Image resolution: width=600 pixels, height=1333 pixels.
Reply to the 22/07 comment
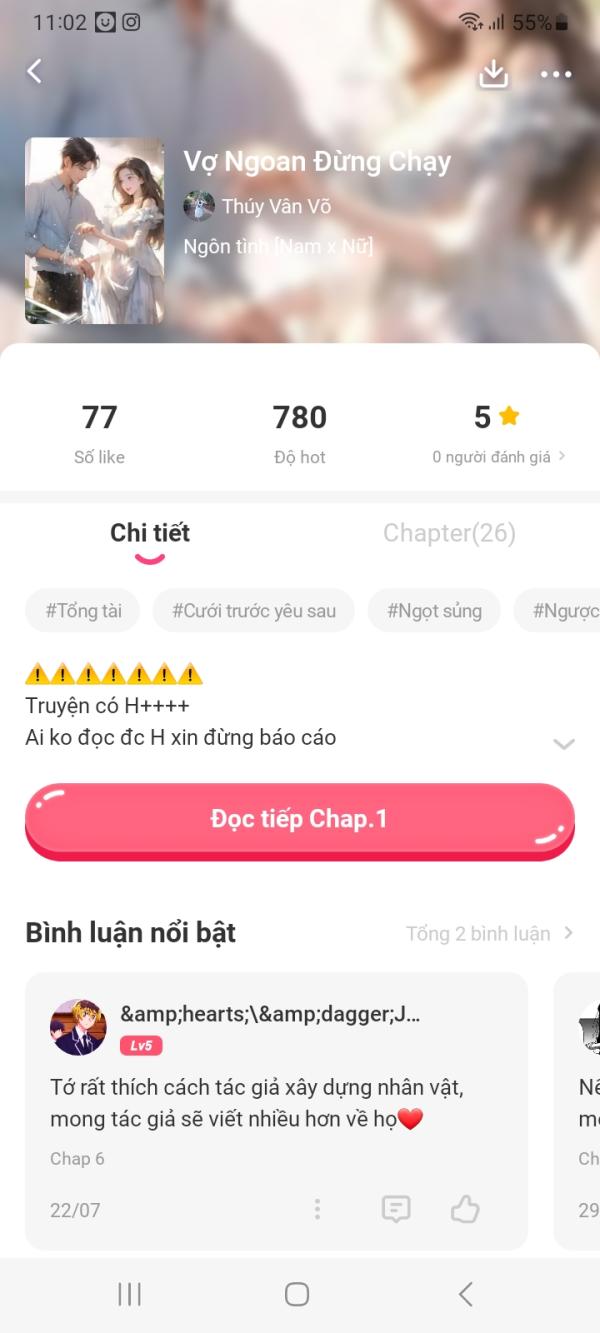tap(396, 1210)
